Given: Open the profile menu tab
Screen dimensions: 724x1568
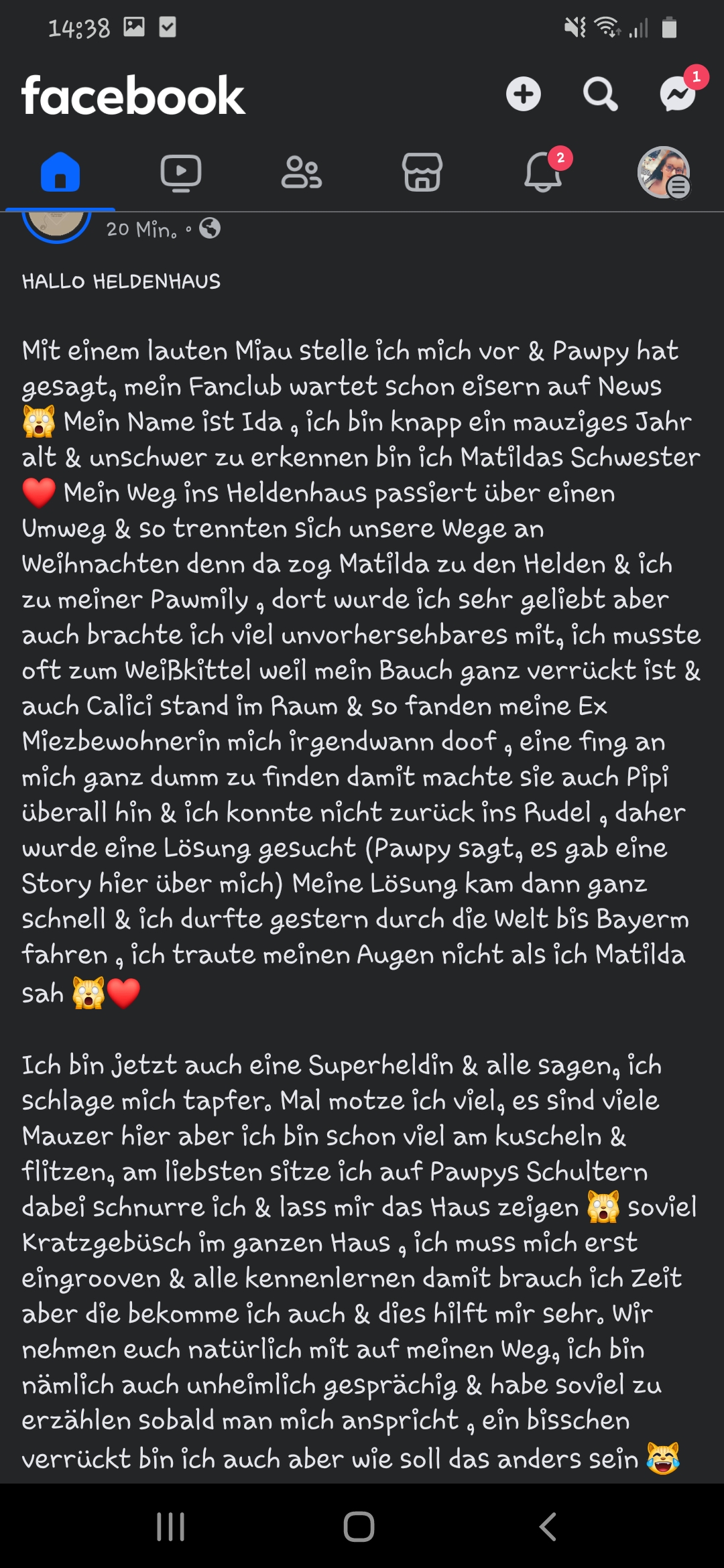Looking at the screenshot, I should 664,173.
